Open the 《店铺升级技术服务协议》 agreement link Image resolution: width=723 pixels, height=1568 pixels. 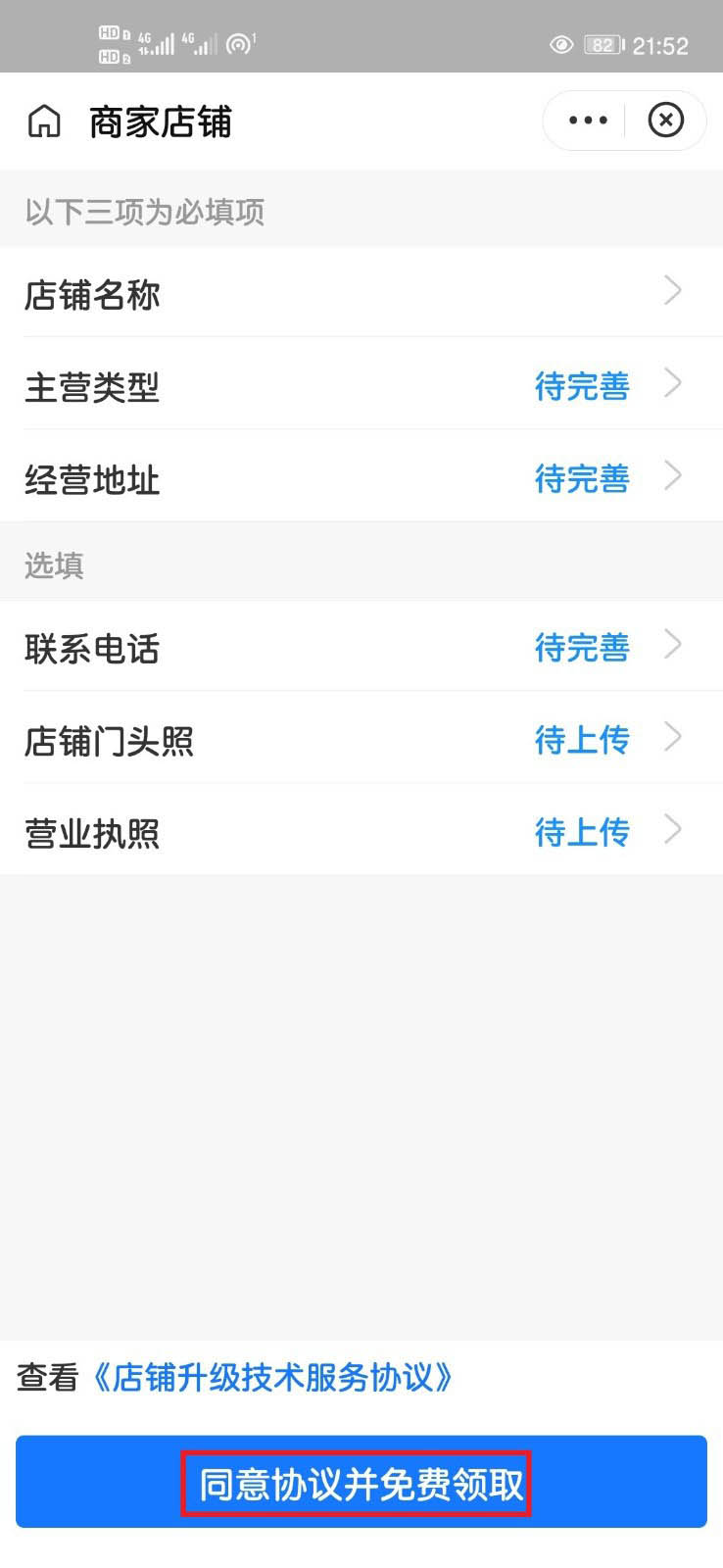[276, 1377]
